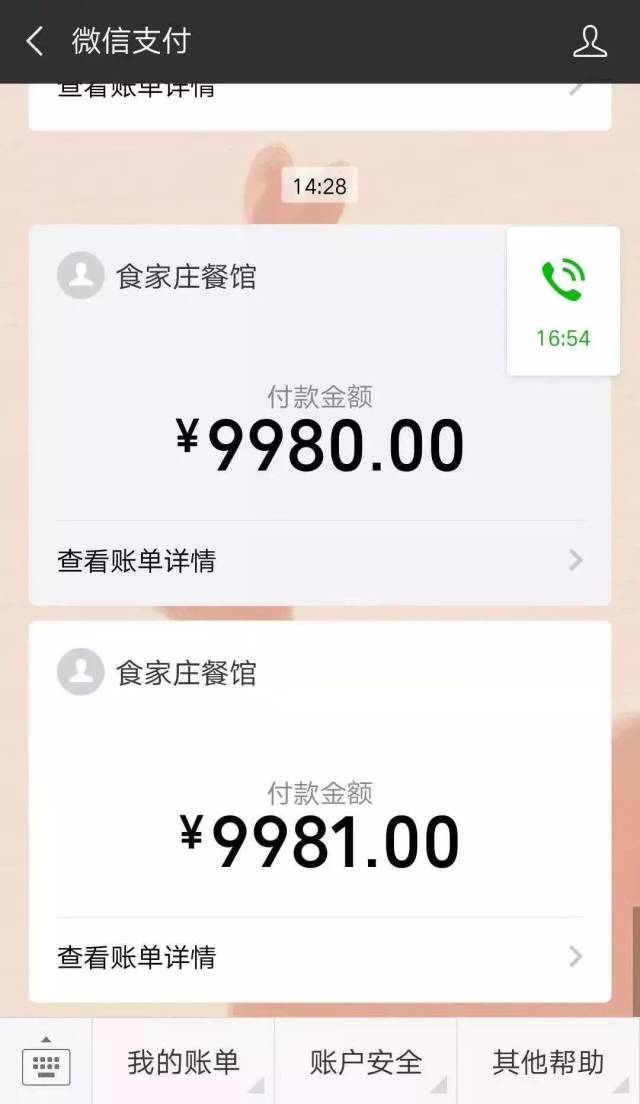Go back from WeChat Pay
The width and height of the screenshot is (640, 1104).
point(35,41)
